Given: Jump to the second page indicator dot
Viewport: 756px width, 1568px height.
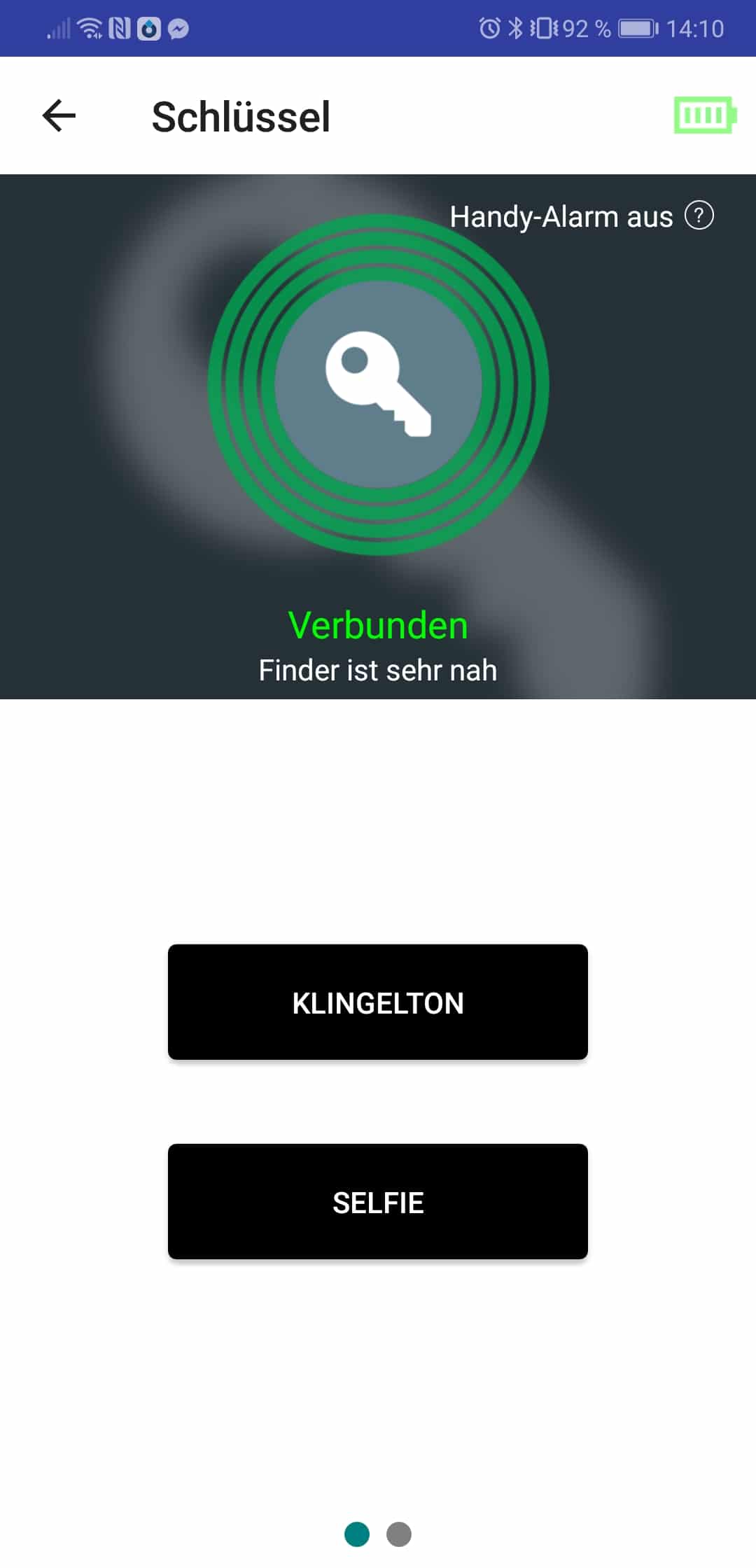Looking at the screenshot, I should click(399, 1534).
